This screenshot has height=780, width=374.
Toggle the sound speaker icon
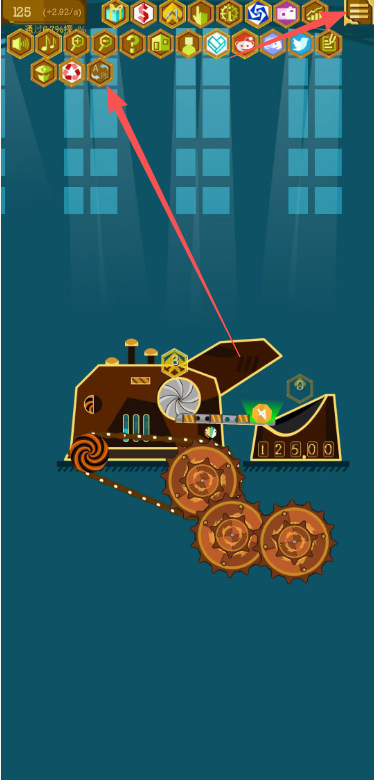click(x=20, y=44)
